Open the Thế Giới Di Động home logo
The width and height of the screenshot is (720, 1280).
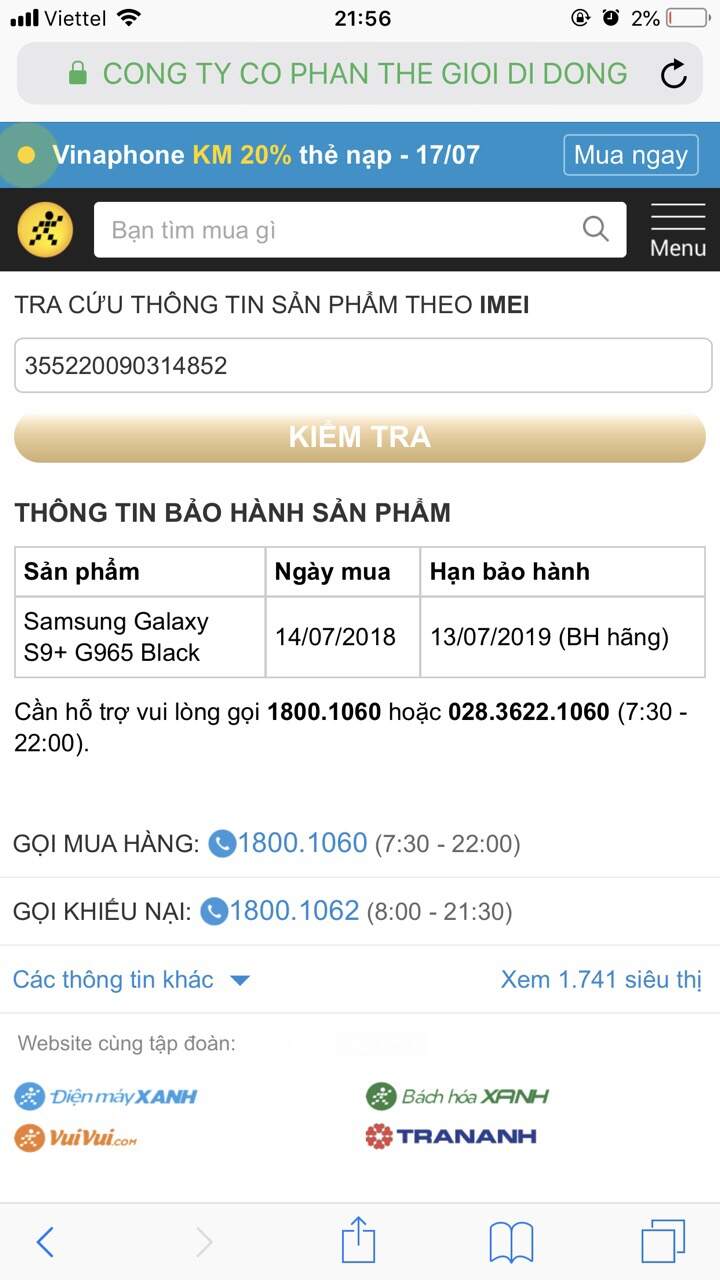tap(45, 230)
